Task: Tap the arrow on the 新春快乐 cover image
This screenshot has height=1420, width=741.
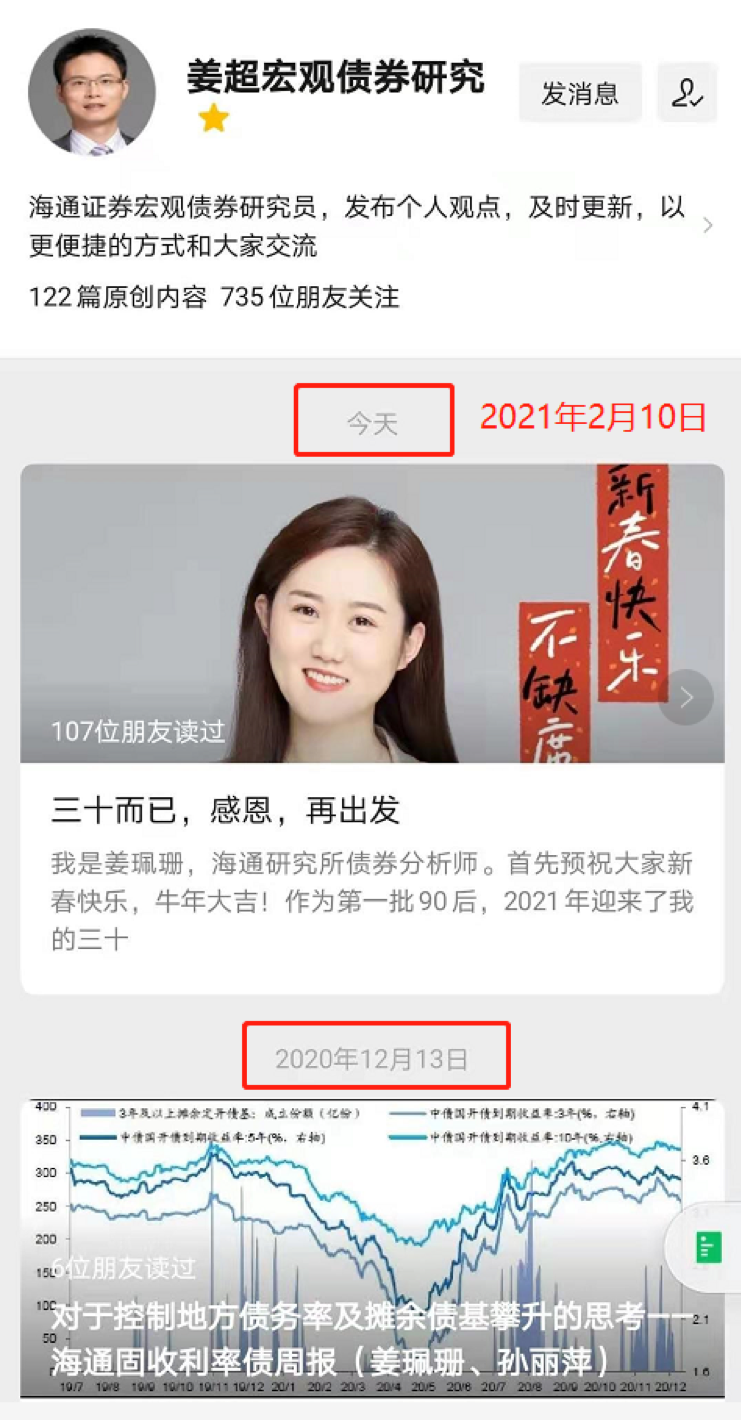Action: (686, 697)
